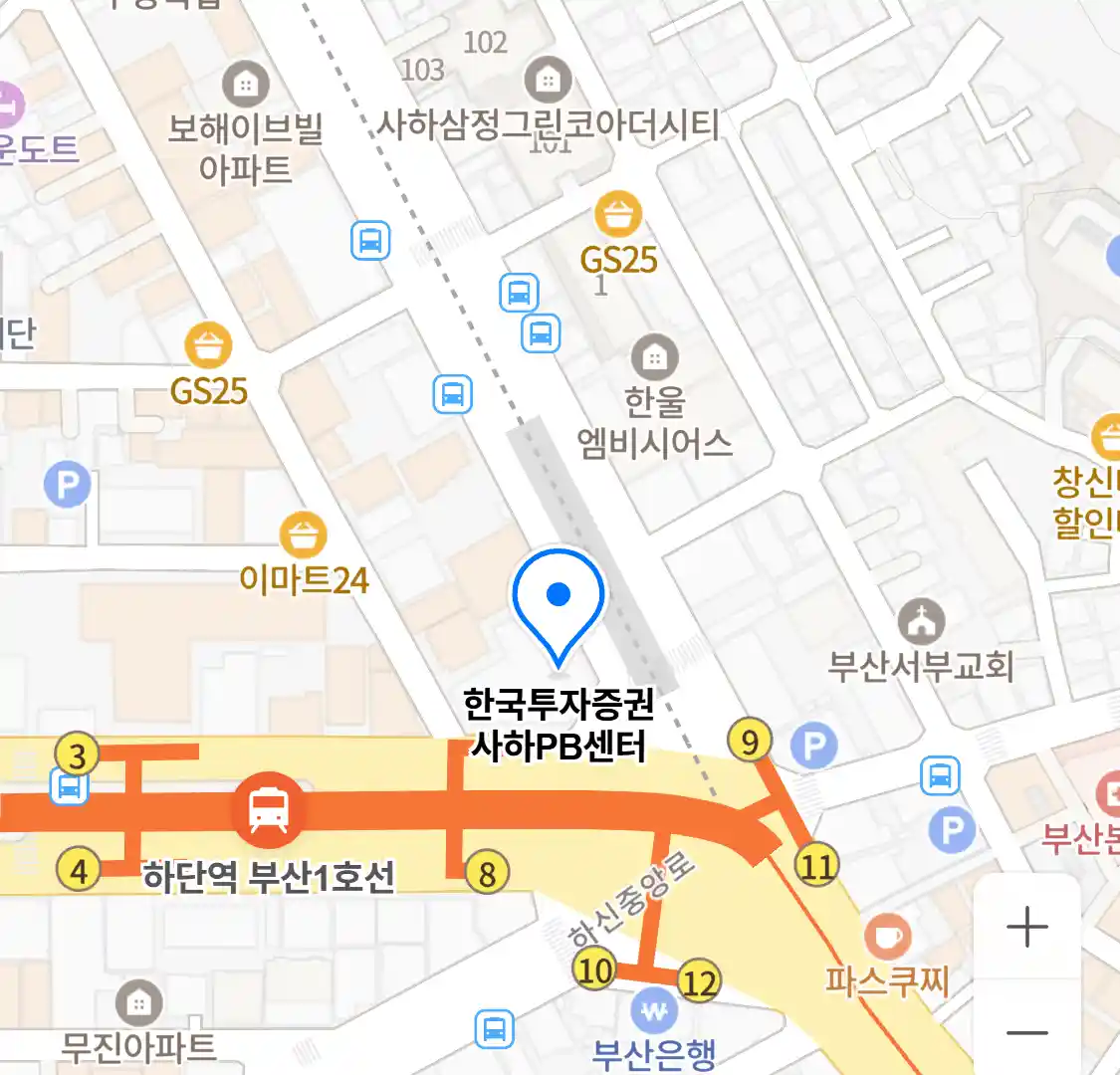Select subway exit 8 marker
The height and width of the screenshot is (1075, 1120).
click(487, 874)
